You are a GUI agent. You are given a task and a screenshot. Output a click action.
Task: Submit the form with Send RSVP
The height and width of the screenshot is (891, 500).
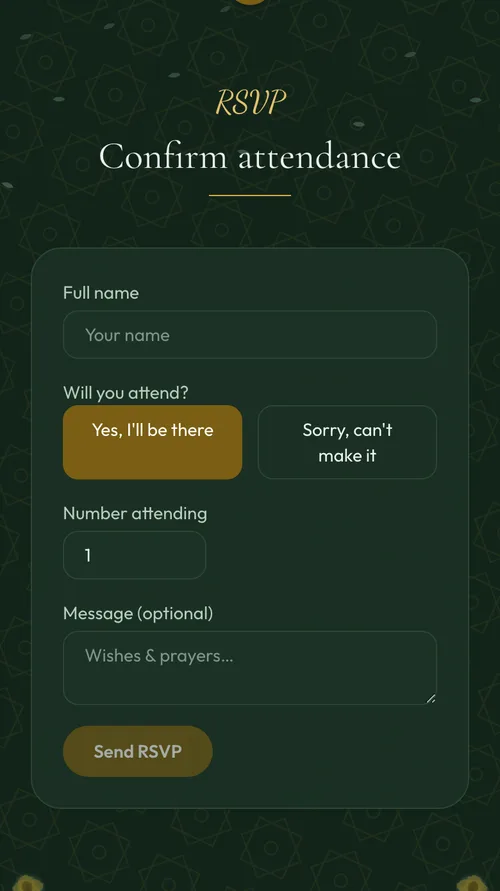click(x=138, y=751)
